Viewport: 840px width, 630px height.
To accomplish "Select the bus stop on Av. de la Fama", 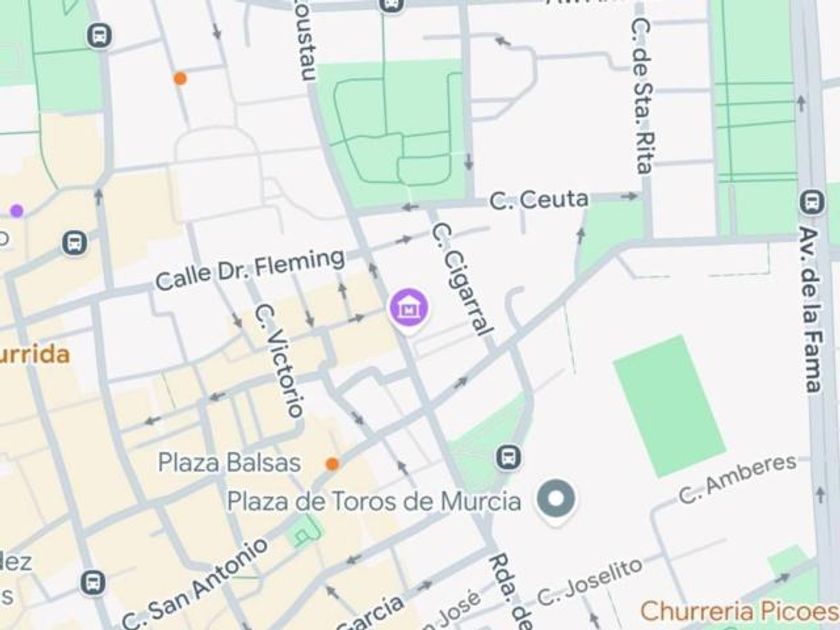I will (812, 202).
